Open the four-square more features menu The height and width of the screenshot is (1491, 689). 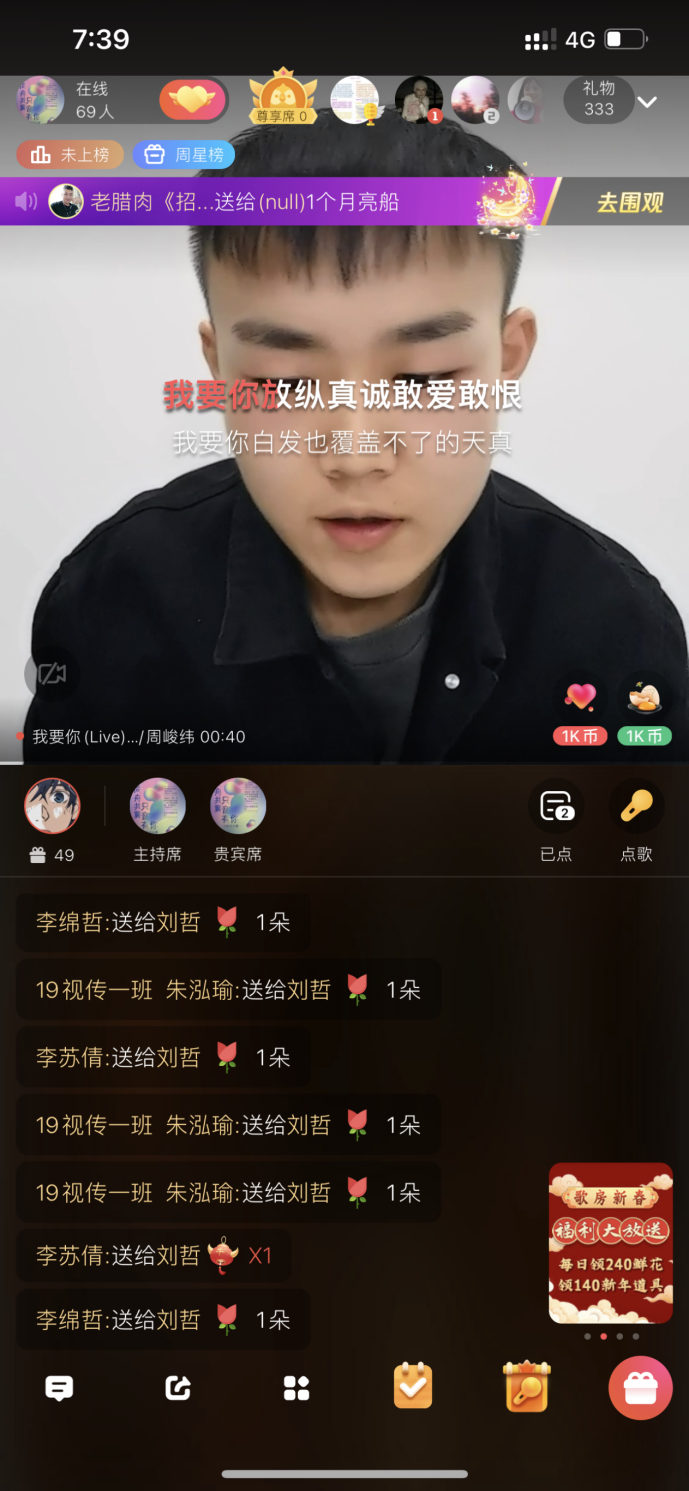click(296, 1388)
